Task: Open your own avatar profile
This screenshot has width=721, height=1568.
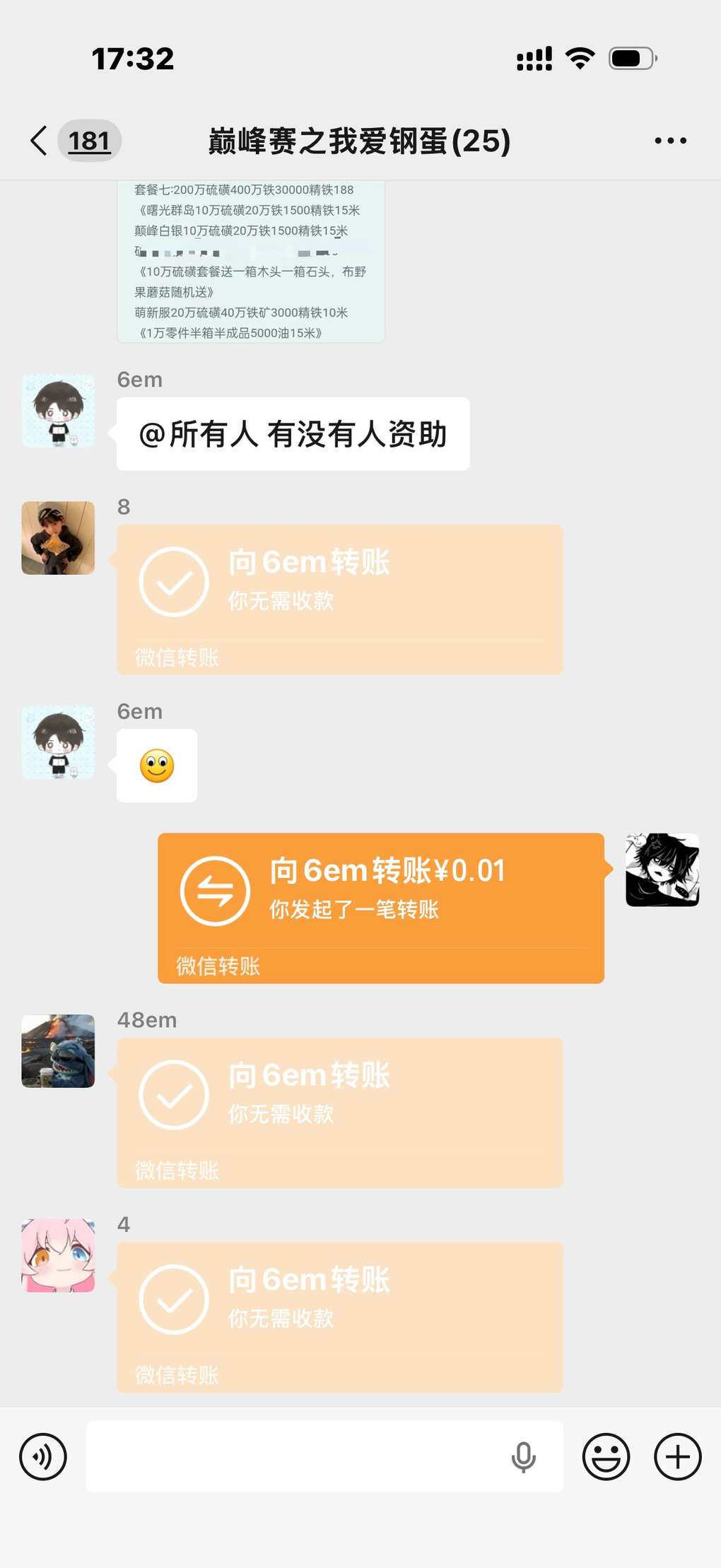Action: (x=662, y=870)
